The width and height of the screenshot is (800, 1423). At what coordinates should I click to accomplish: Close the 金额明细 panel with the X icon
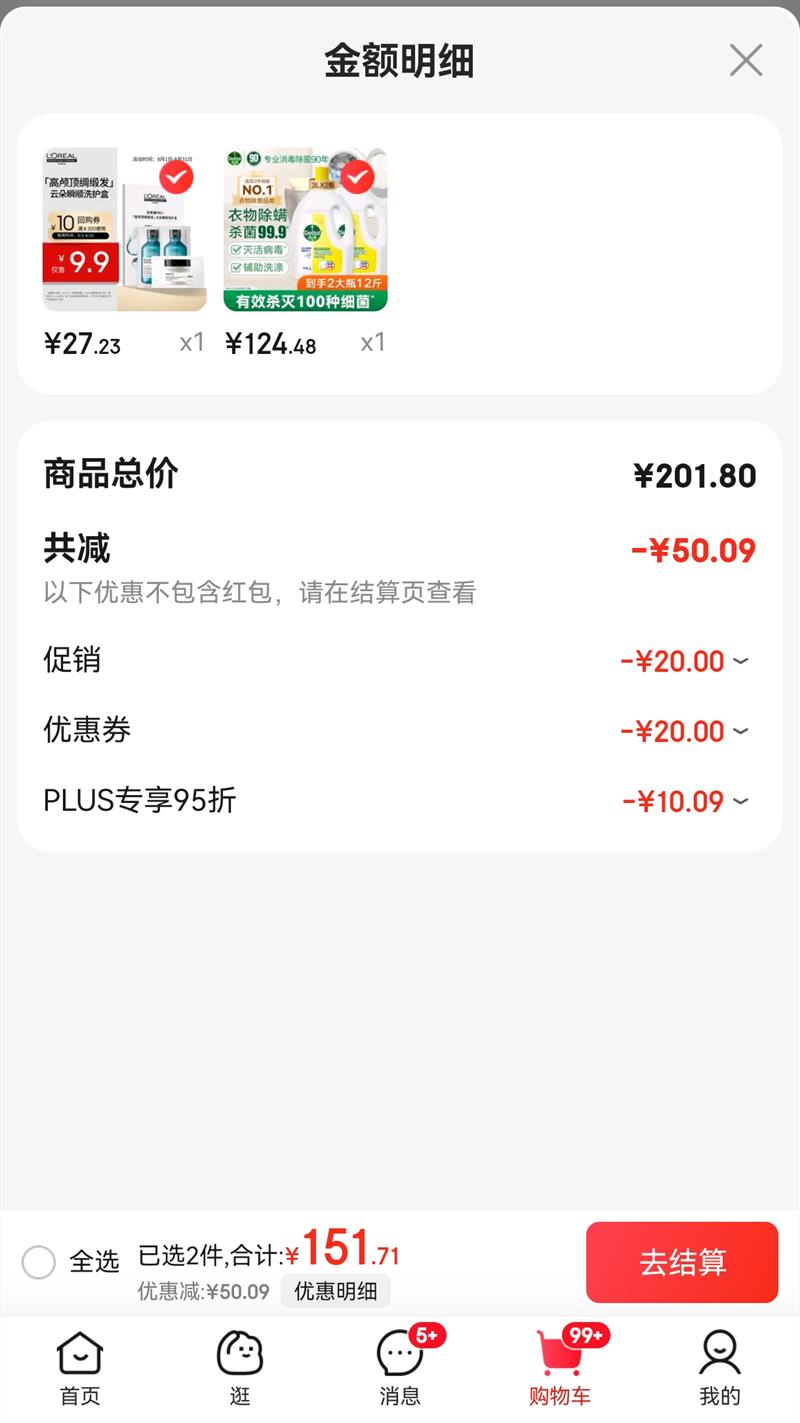744,61
